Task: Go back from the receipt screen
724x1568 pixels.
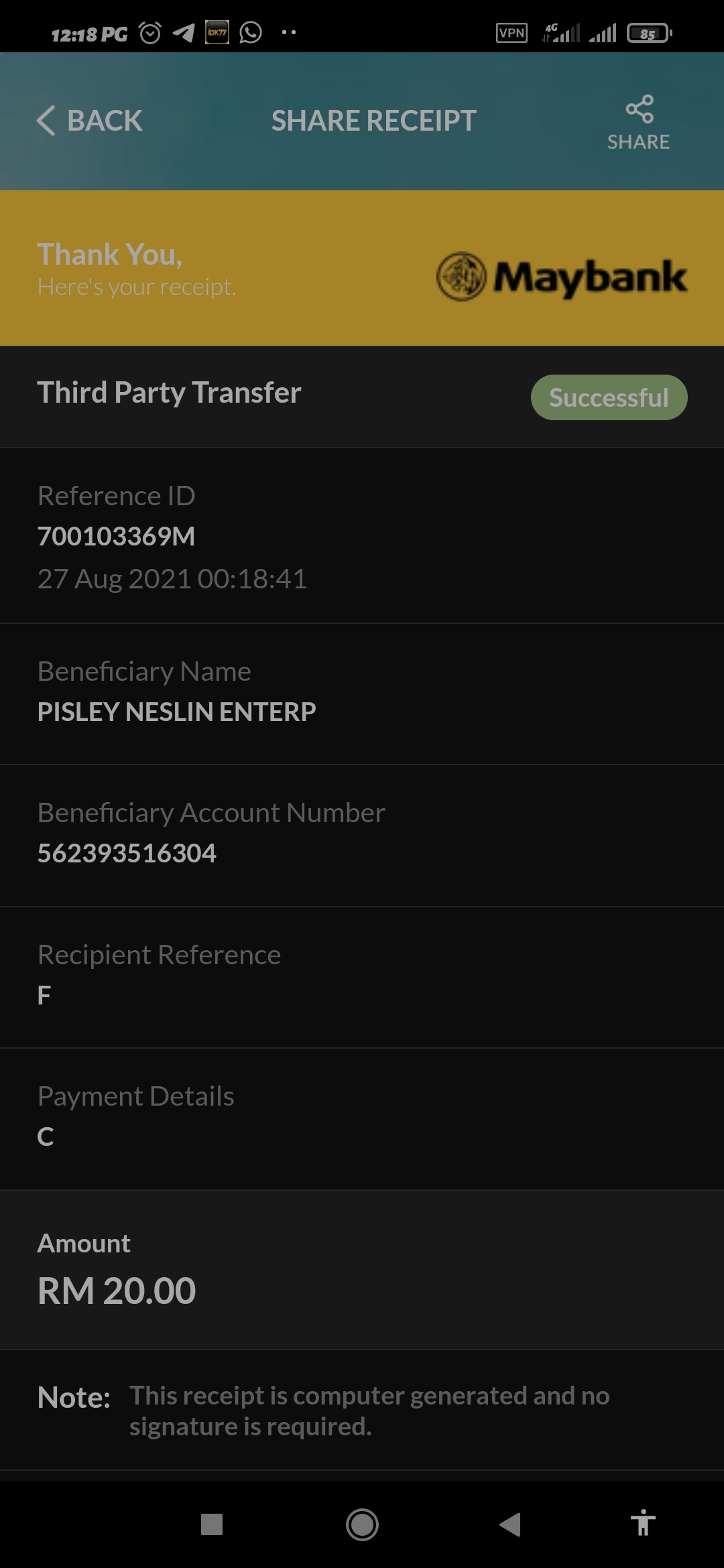Action: click(x=89, y=121)
